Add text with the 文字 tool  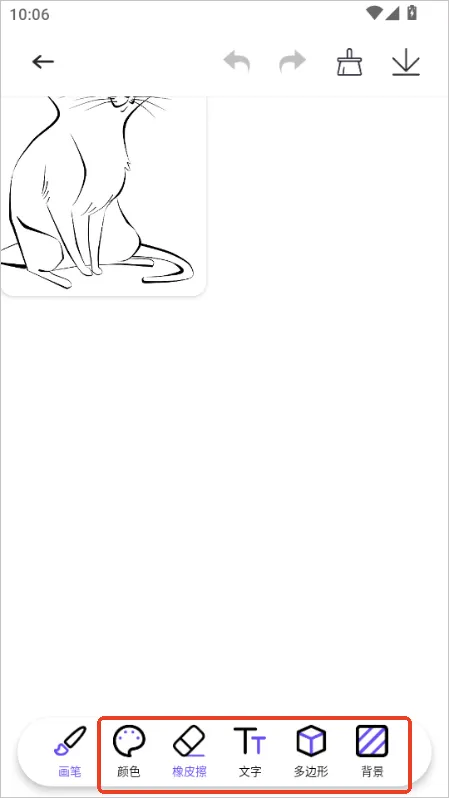(x=250, y=752)
